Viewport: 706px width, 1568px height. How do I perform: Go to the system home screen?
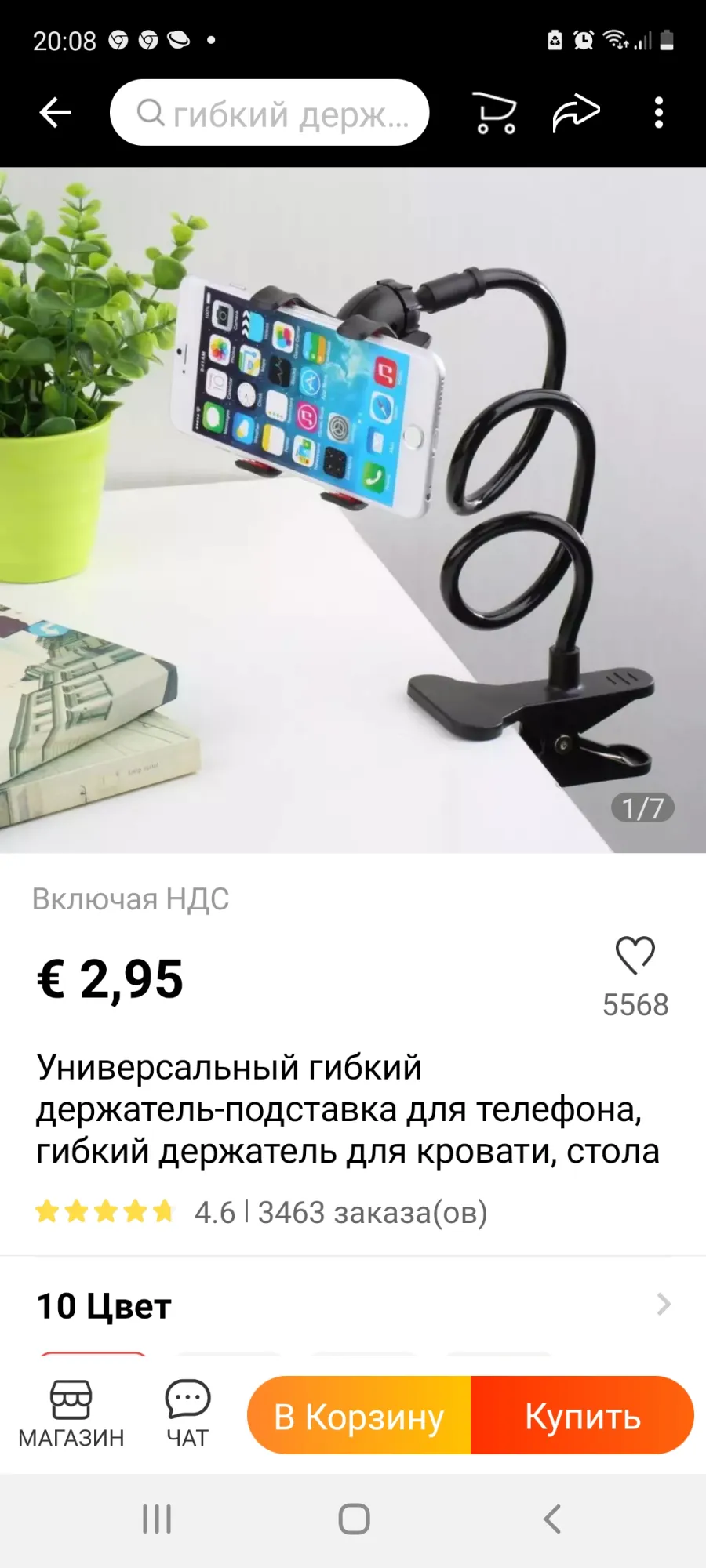[354, 1519]
